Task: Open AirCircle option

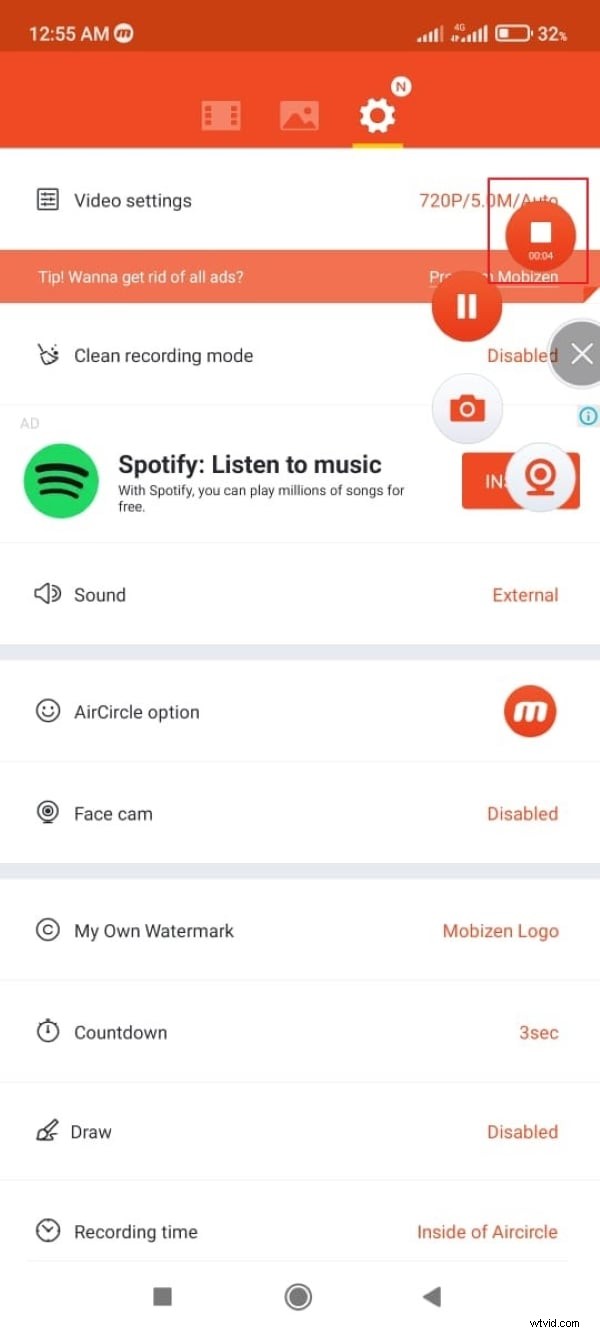Action: (x=300, y=711)
